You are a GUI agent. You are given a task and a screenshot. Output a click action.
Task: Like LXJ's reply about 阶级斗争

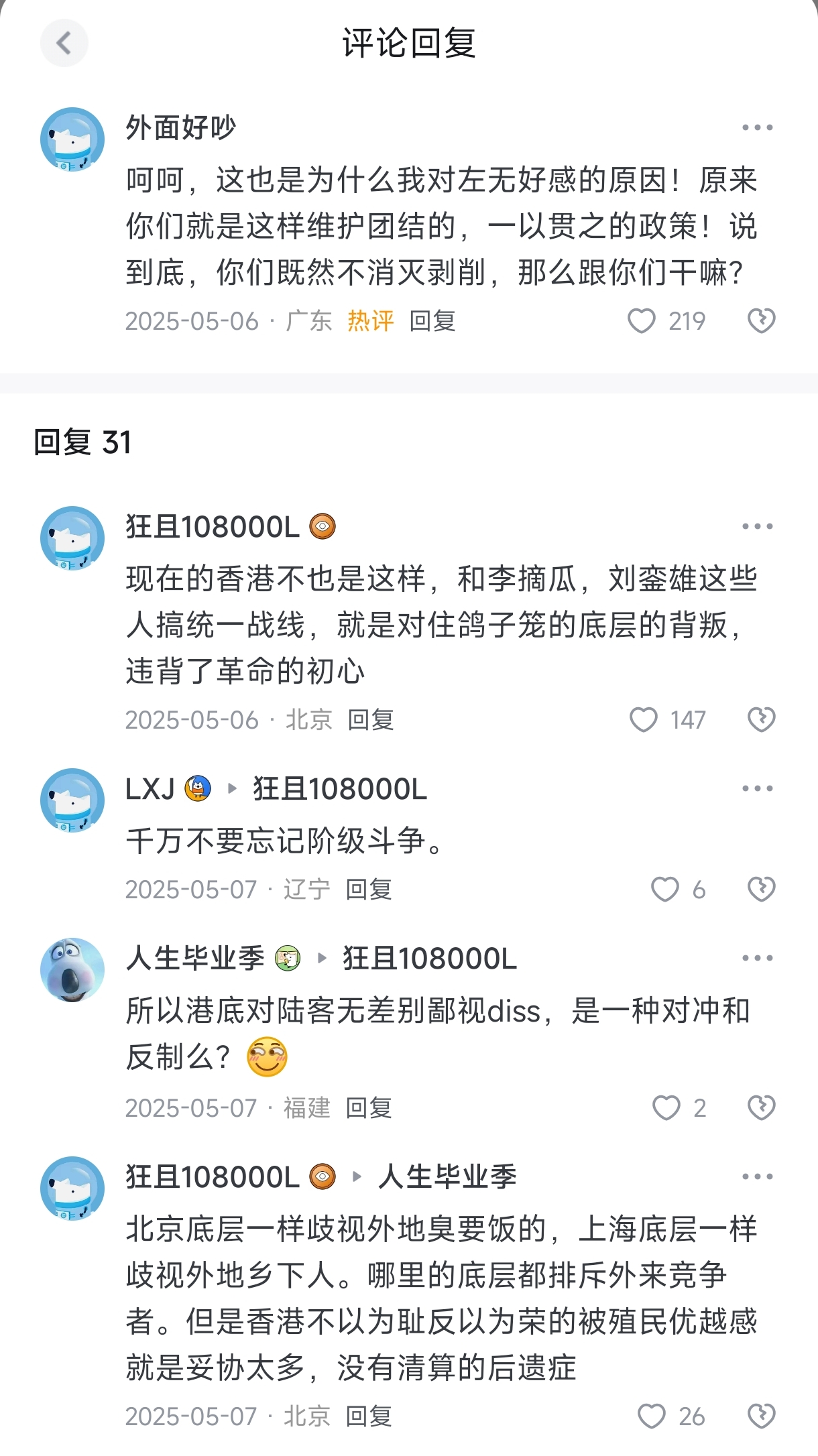click(x=665, y=890)
